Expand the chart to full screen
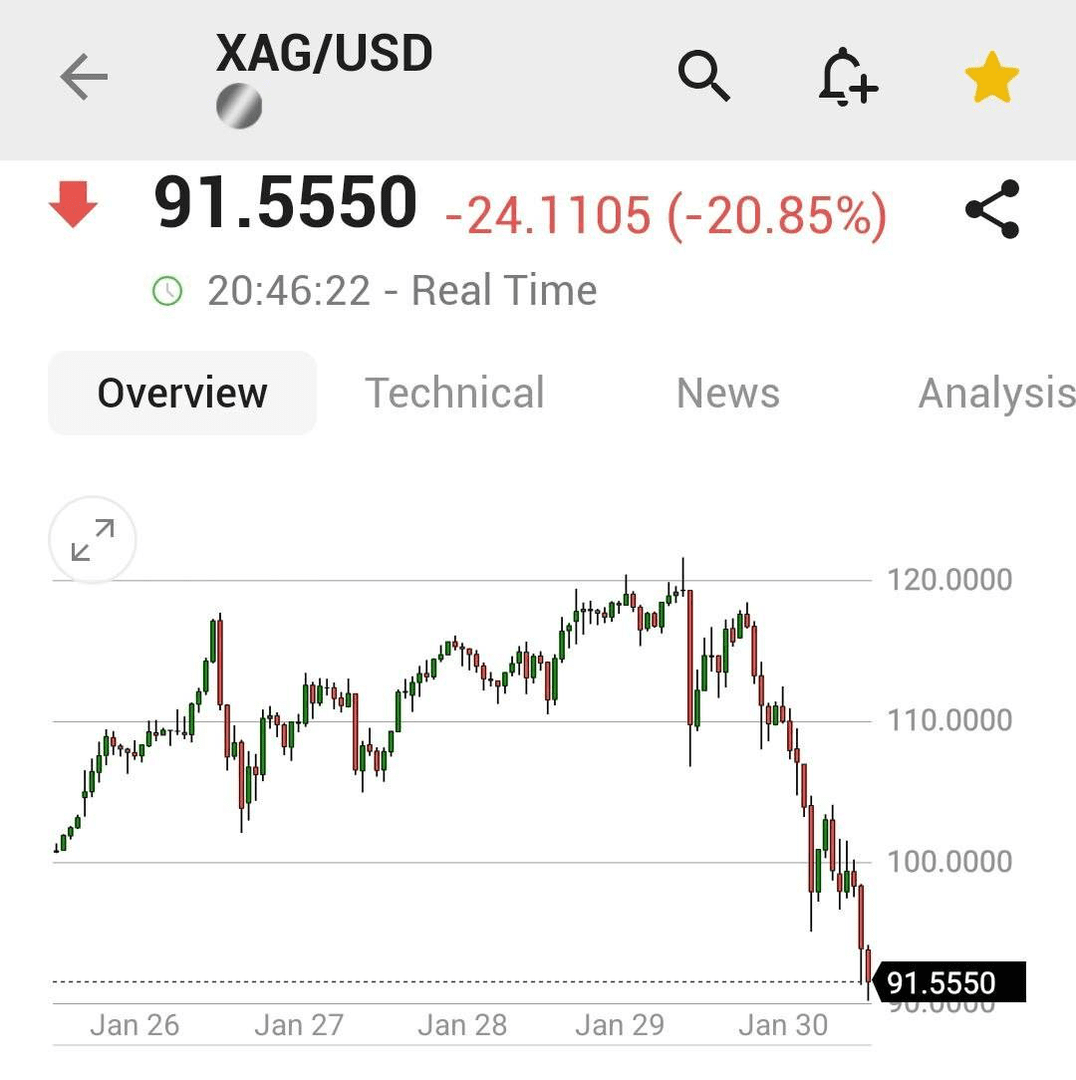 tap(93, 540)
